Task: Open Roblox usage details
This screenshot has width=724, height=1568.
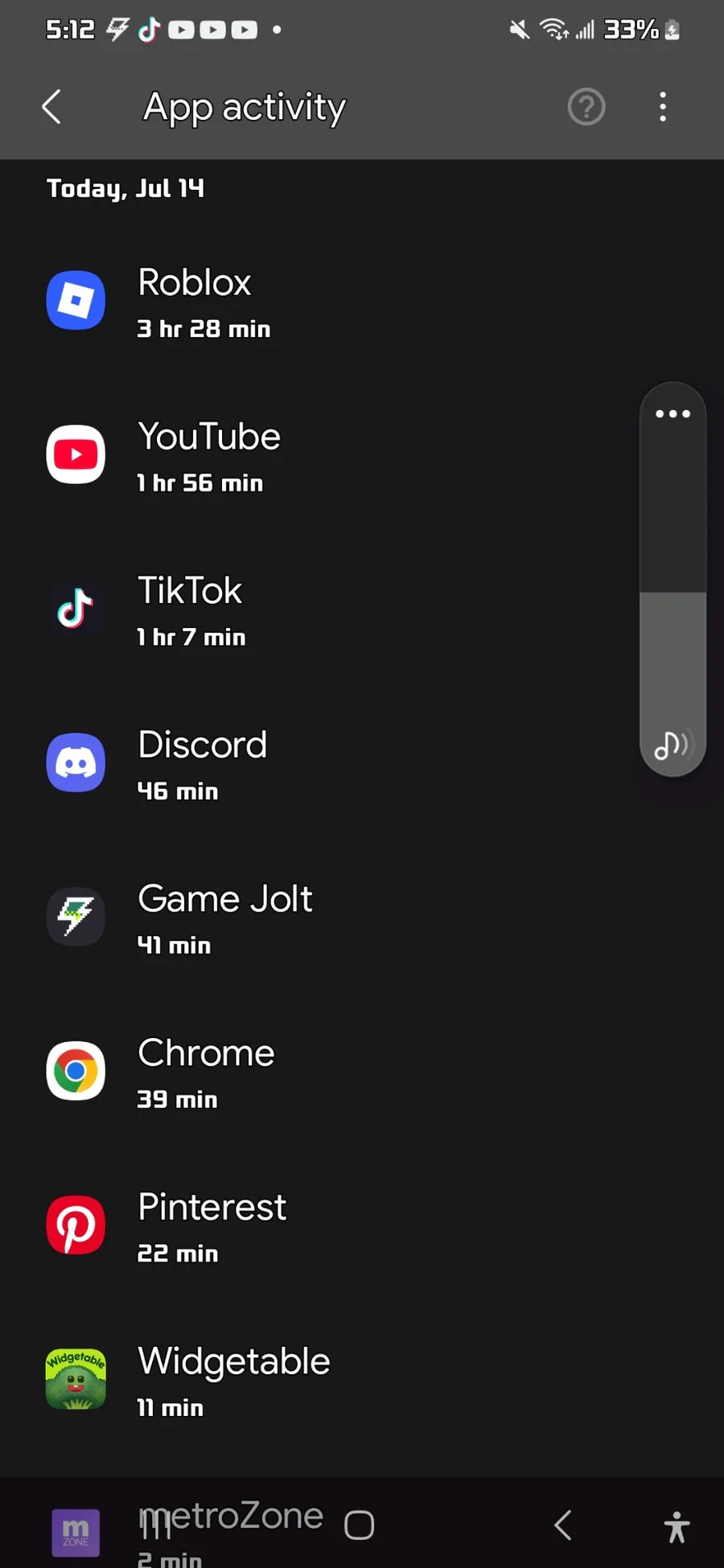Action: pos(362,302)
